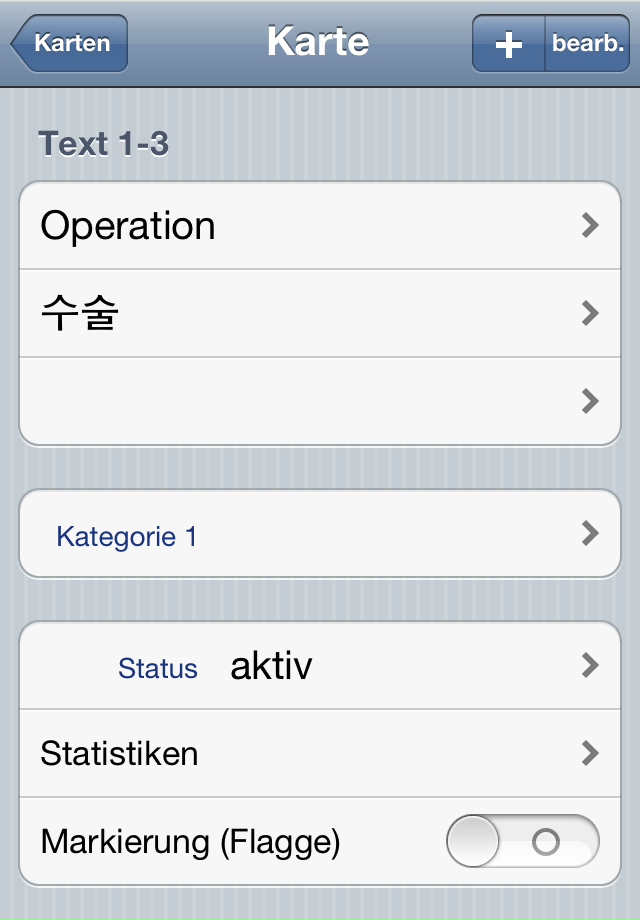This screenshot has height=920, width=640.
Task: Tap the bearb. edit button
Action: (x=588, y=44)
